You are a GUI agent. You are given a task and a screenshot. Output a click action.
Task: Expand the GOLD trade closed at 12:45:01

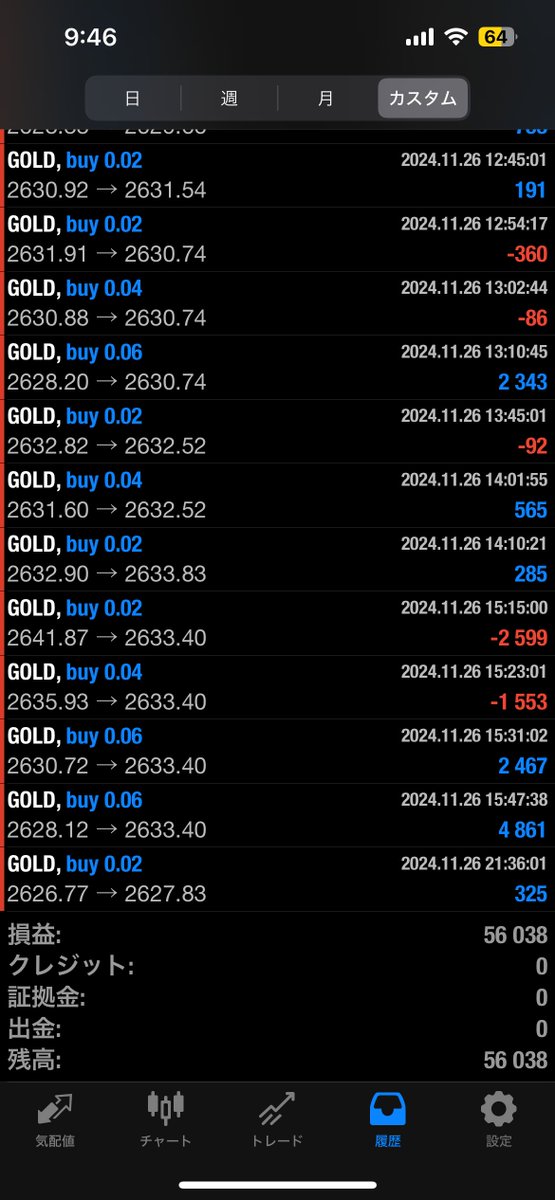pyautogui.click(x=277, y=176)
